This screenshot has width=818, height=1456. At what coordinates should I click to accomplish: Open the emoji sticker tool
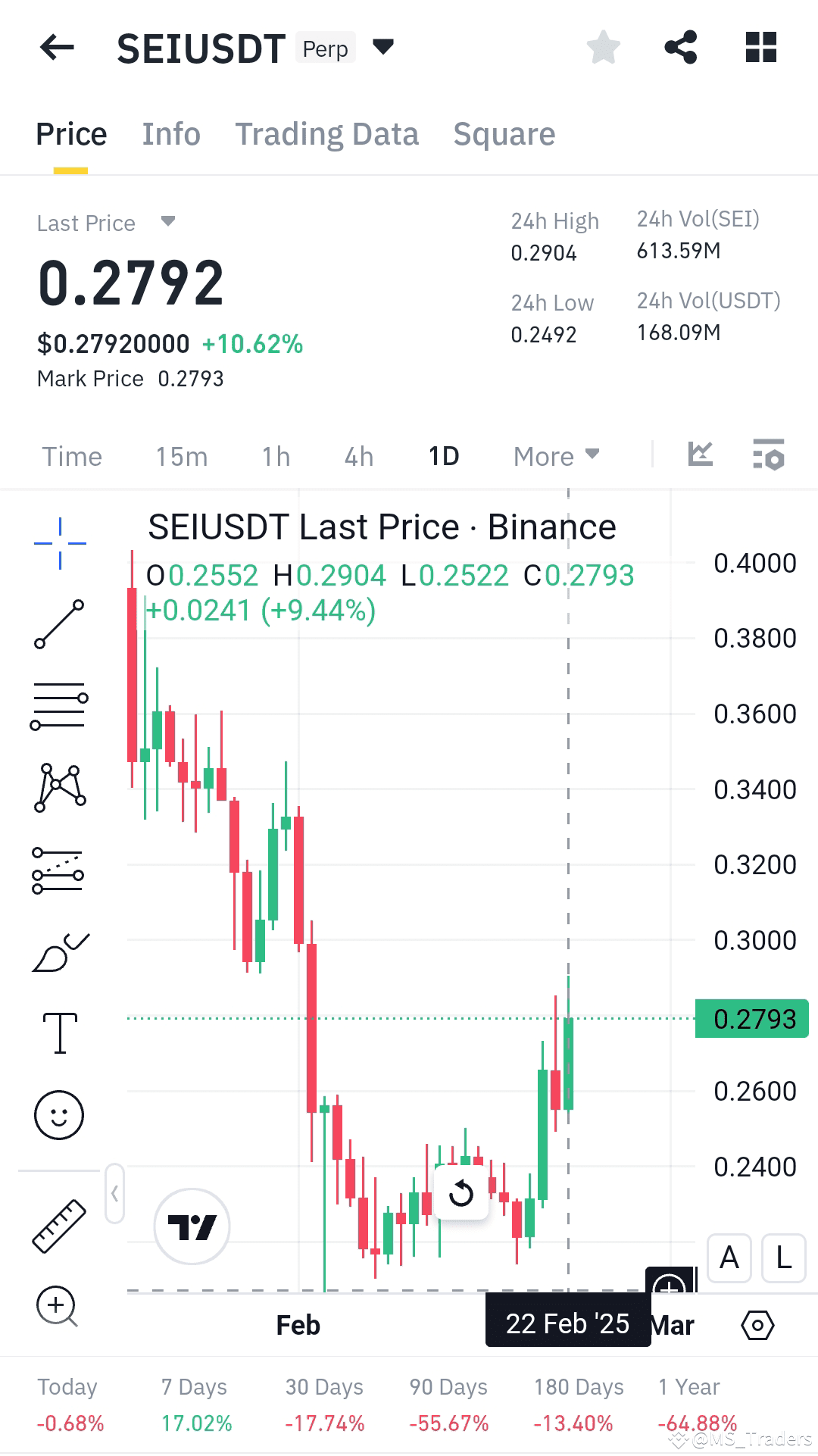pos(58,1115)
